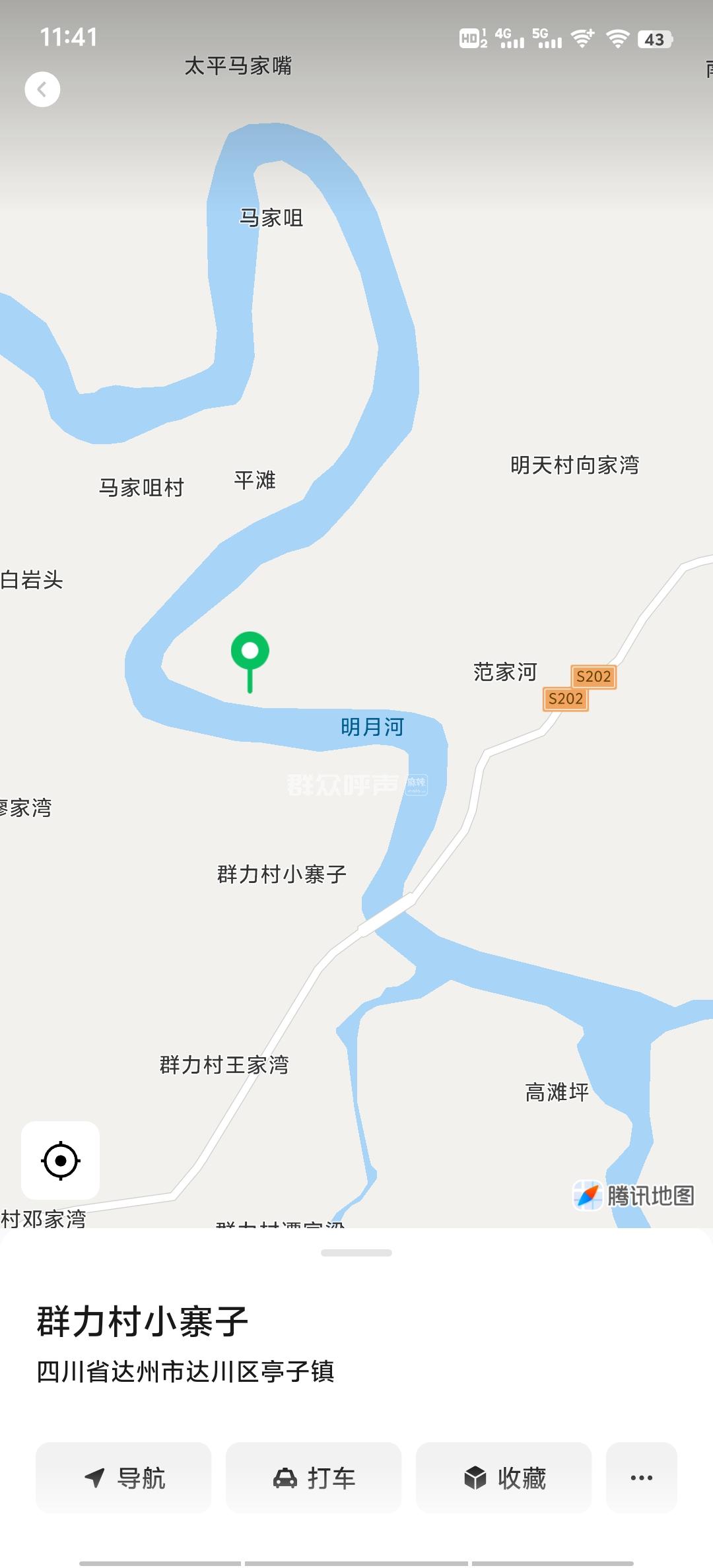
Task: Start navigation with 导航 button
Action: coord(123,1478)
